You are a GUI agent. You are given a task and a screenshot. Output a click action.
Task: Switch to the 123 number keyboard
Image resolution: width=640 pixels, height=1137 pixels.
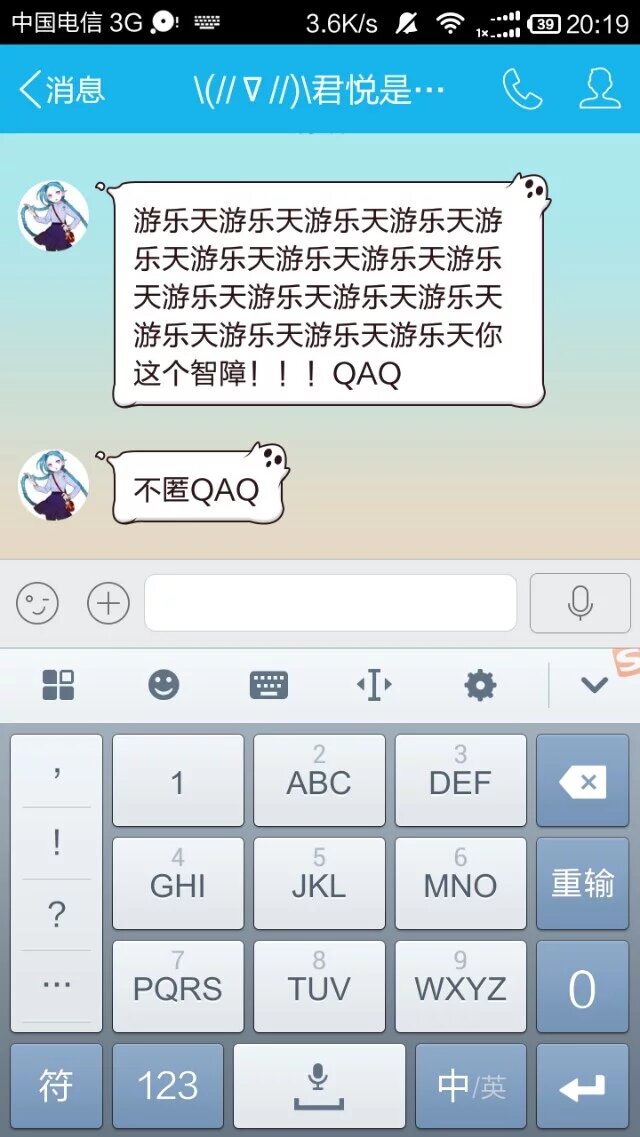click(x=168, y=1086)
